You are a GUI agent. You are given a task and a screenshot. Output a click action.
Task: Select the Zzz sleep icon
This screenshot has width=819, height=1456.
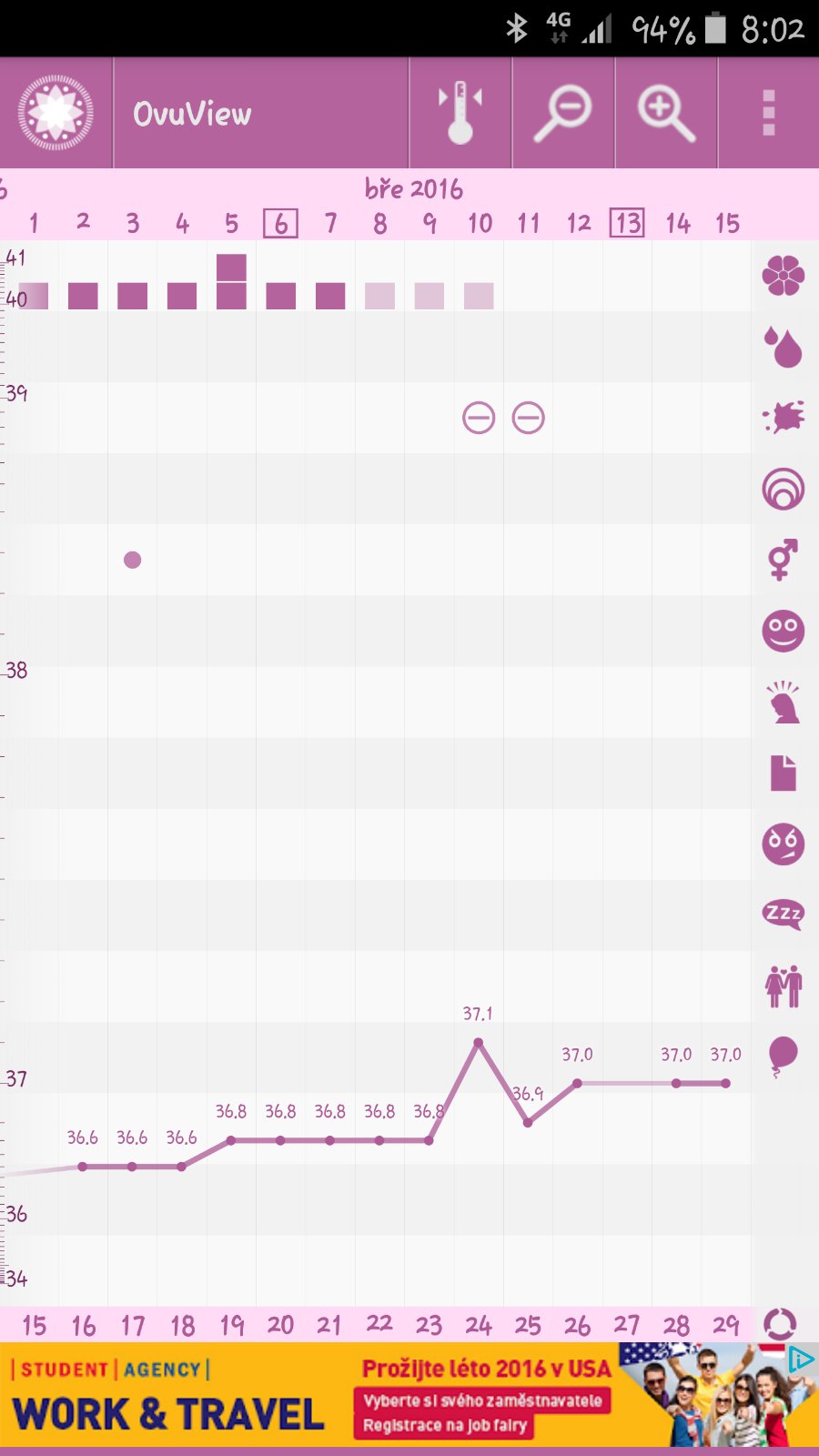[783, 914]
